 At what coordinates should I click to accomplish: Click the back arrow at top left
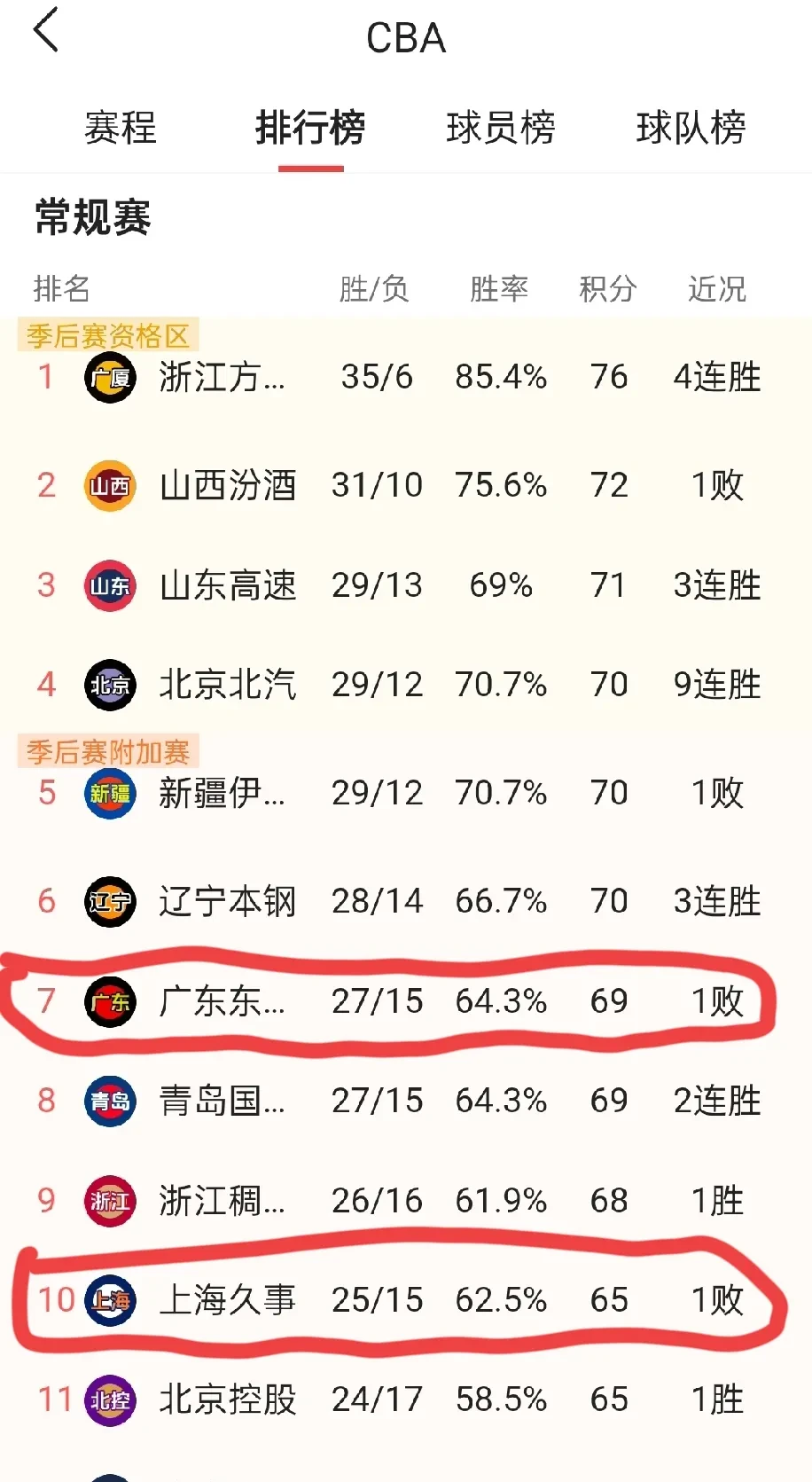[x=46, y=33]
